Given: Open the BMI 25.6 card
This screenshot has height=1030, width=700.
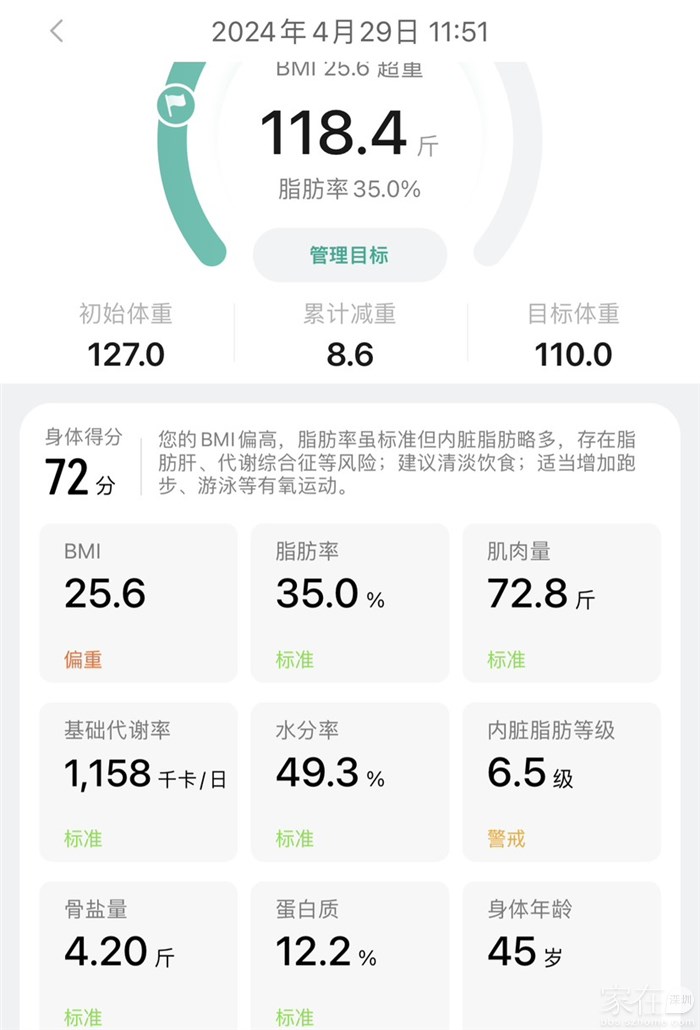Looking at the screenshot, I should click(138, 603).
